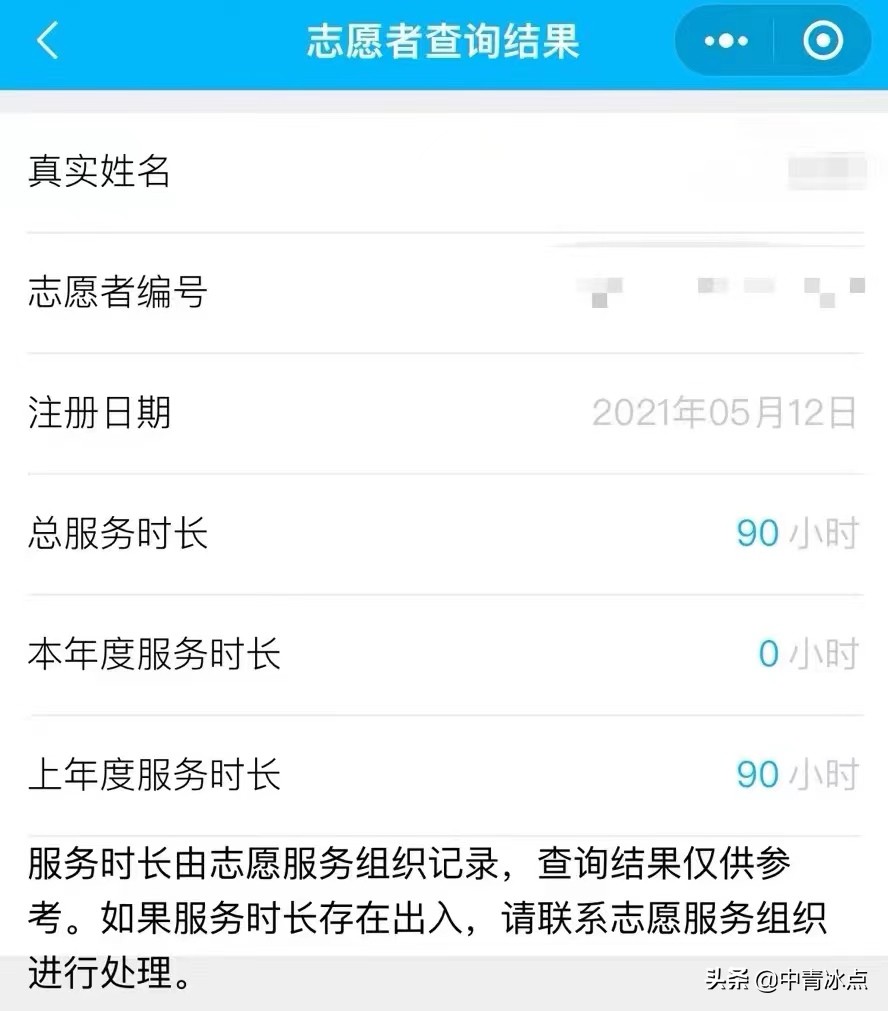The width and height of the screenshot is (888, 1011).
Task: Tap the divider between the two header icons
Action: (772, 40)
